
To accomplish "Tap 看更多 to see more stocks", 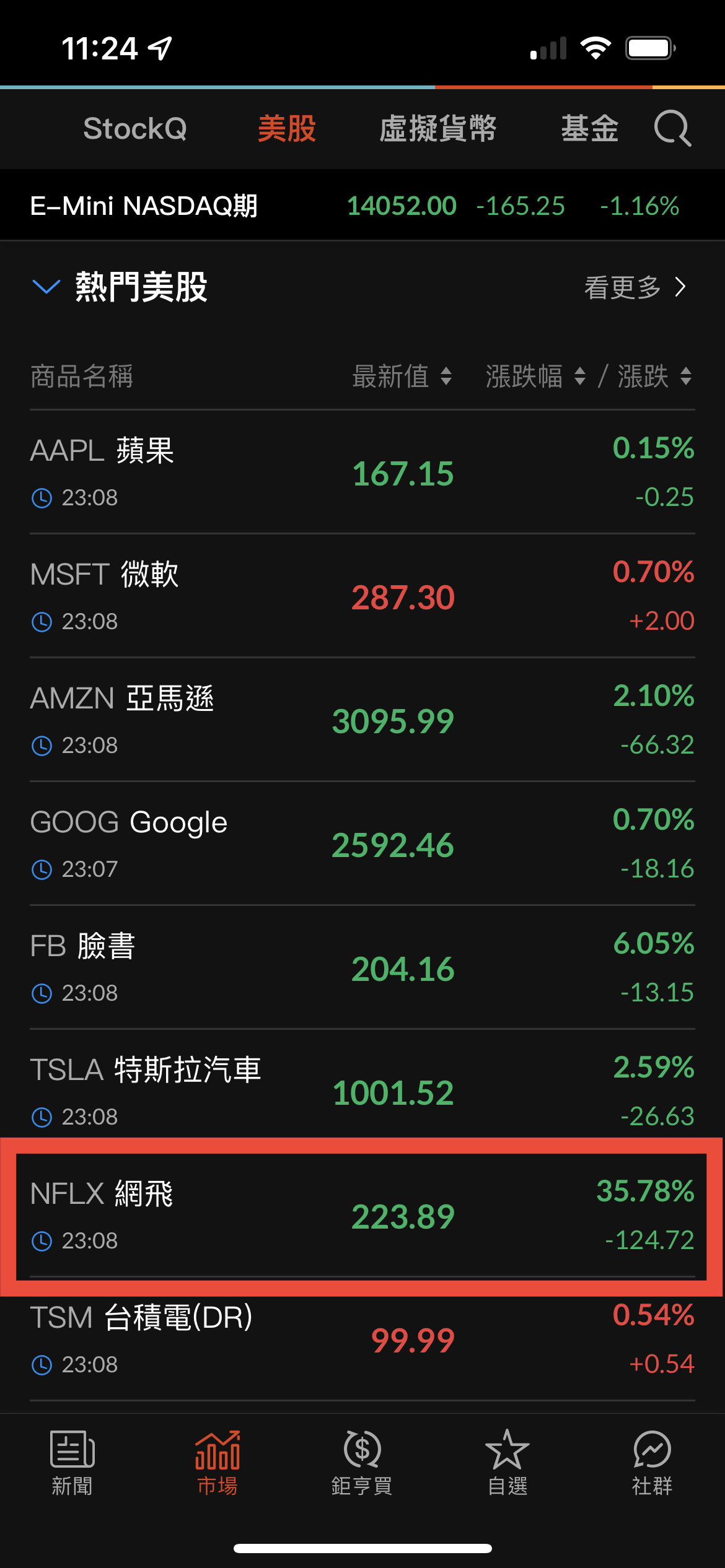I will pos(635,287).
